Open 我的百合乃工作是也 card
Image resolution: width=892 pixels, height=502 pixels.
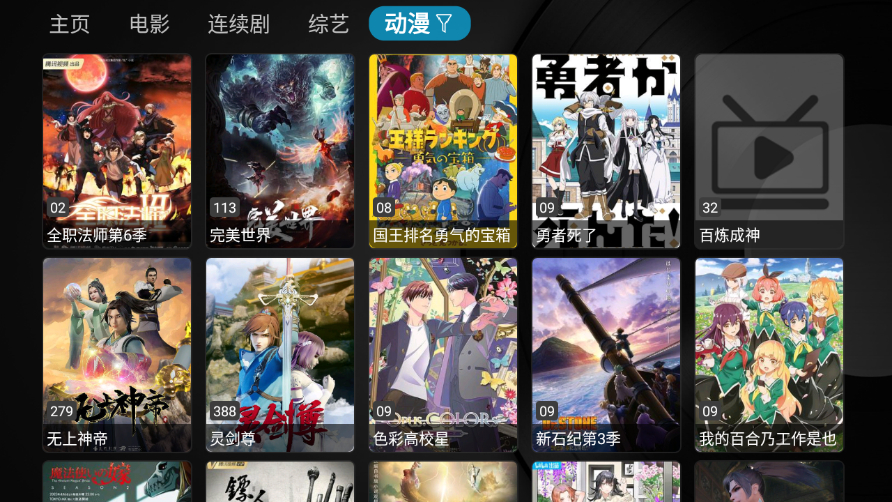tap(769, 354)
